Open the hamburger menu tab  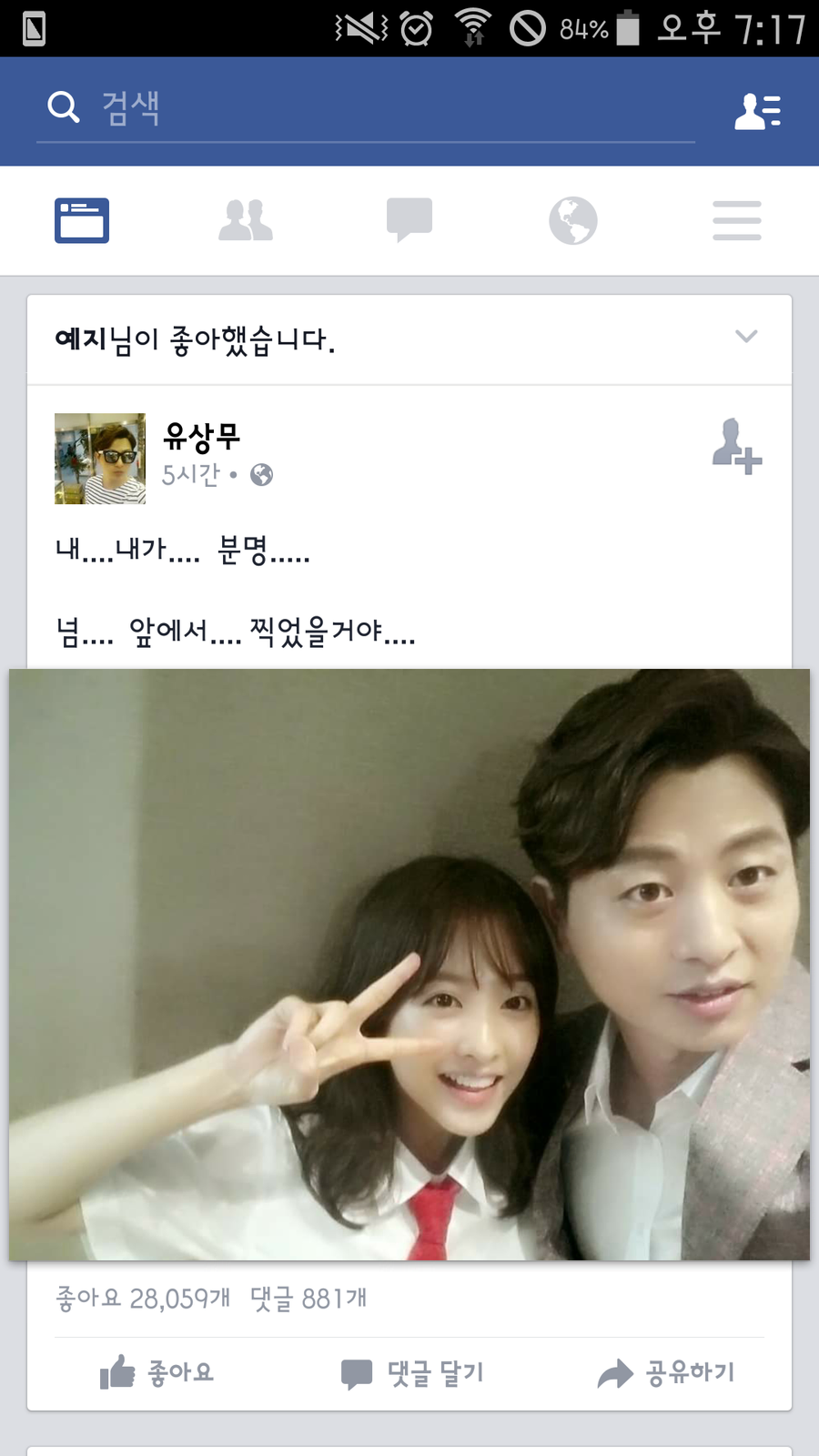pyautogui.click(x=737, y=220)
